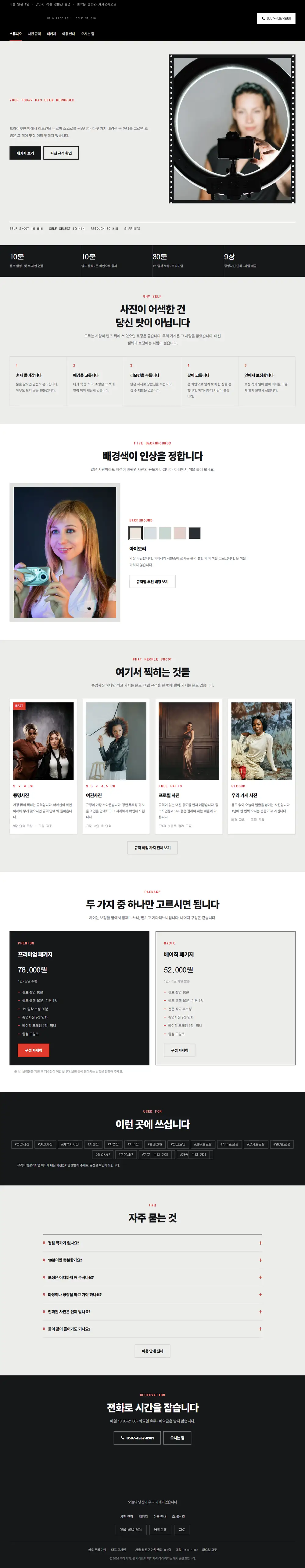This screenshot has height=1568, width=305.
Task: Open the 사진 규격 확인 hero button
Action: (x=61, y=154)
